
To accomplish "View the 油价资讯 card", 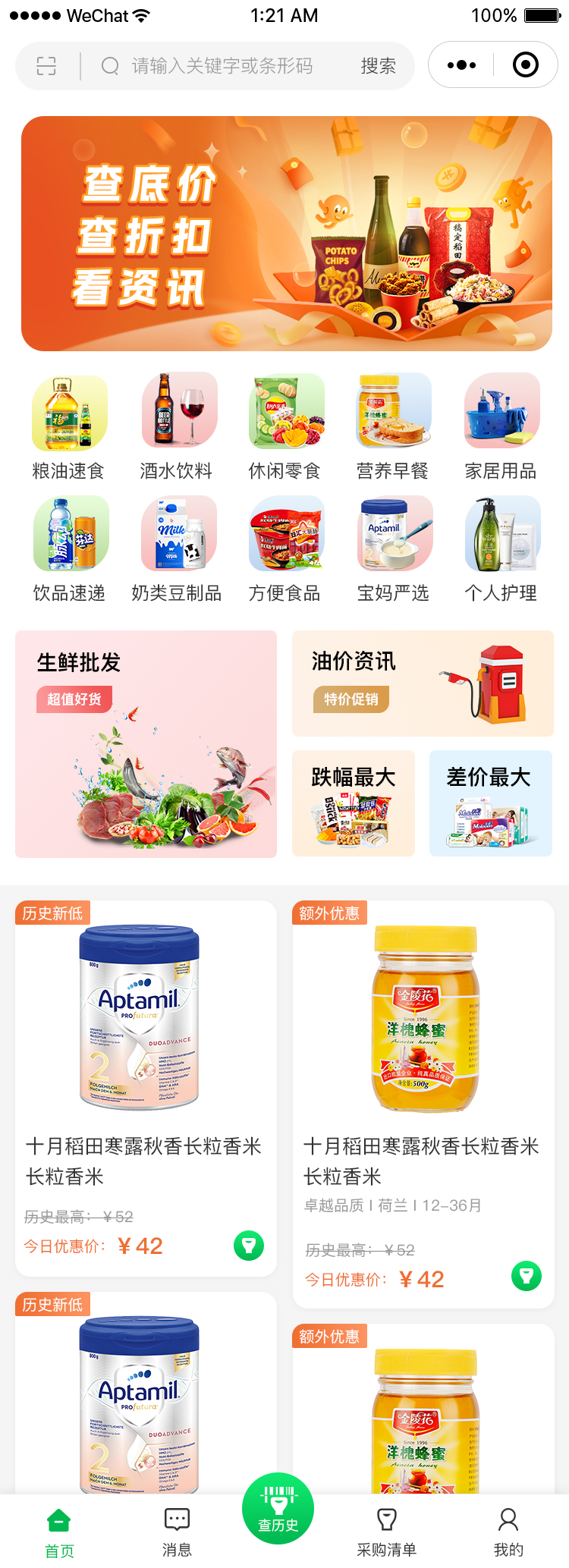I will 423,683.
